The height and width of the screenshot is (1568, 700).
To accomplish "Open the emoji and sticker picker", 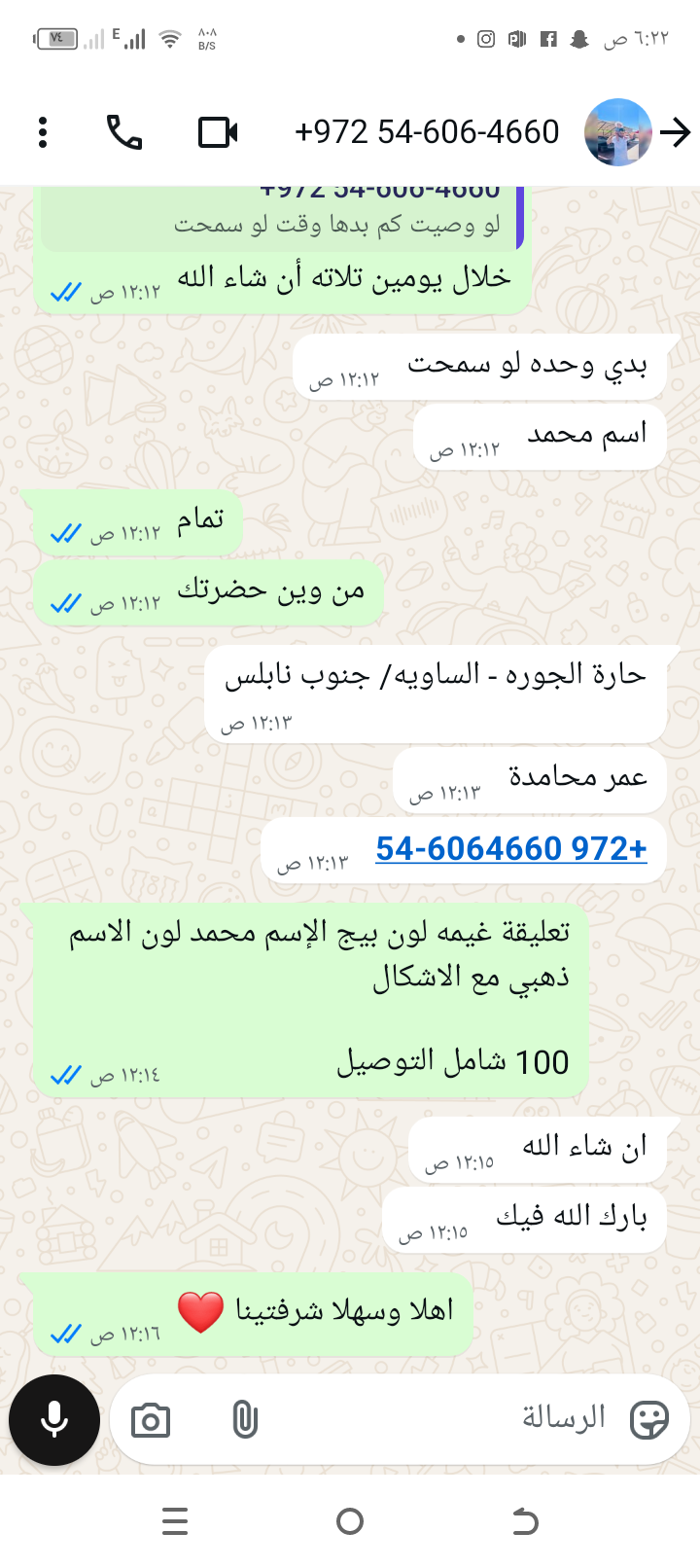I will pos(648,1420).
